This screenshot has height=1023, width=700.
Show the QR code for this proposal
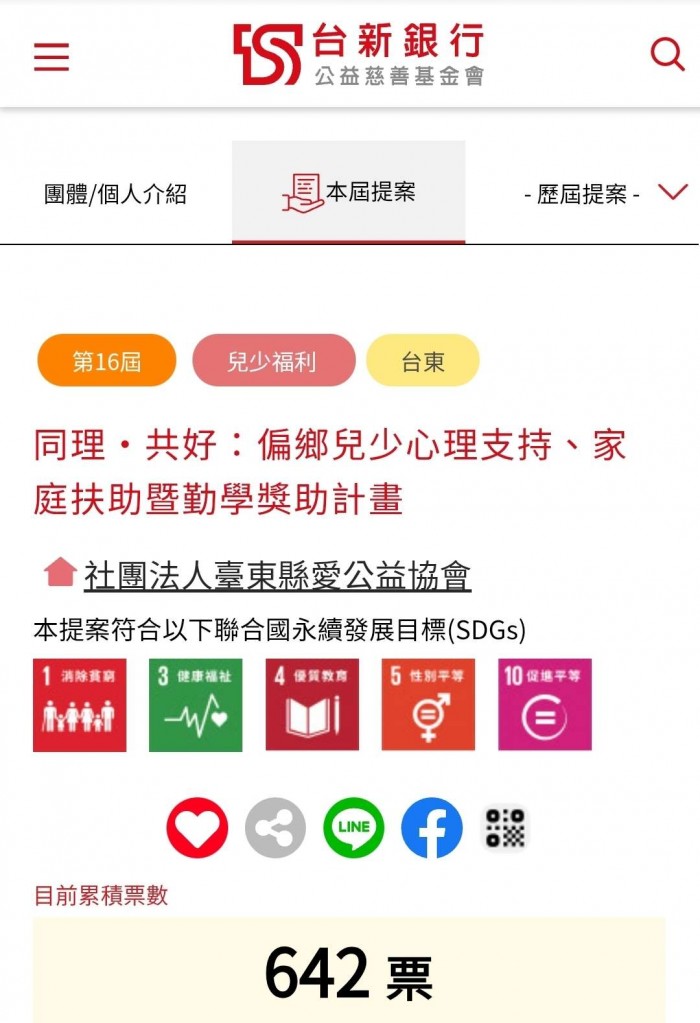click(506, 827)
